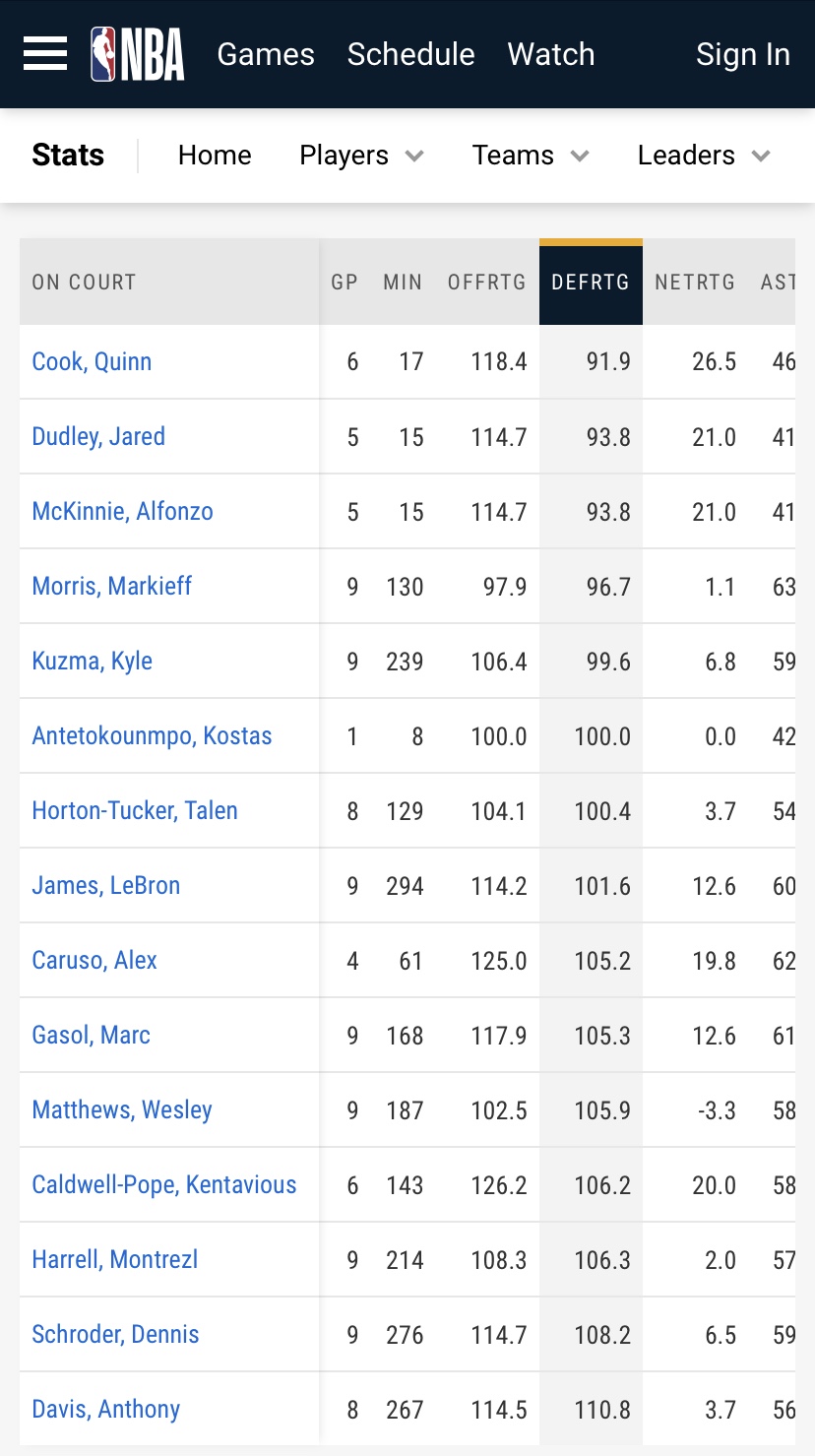Open the player page for Cook, Quinn
Viewport: 815px width, 1456px height.
(x=92, y=361)
